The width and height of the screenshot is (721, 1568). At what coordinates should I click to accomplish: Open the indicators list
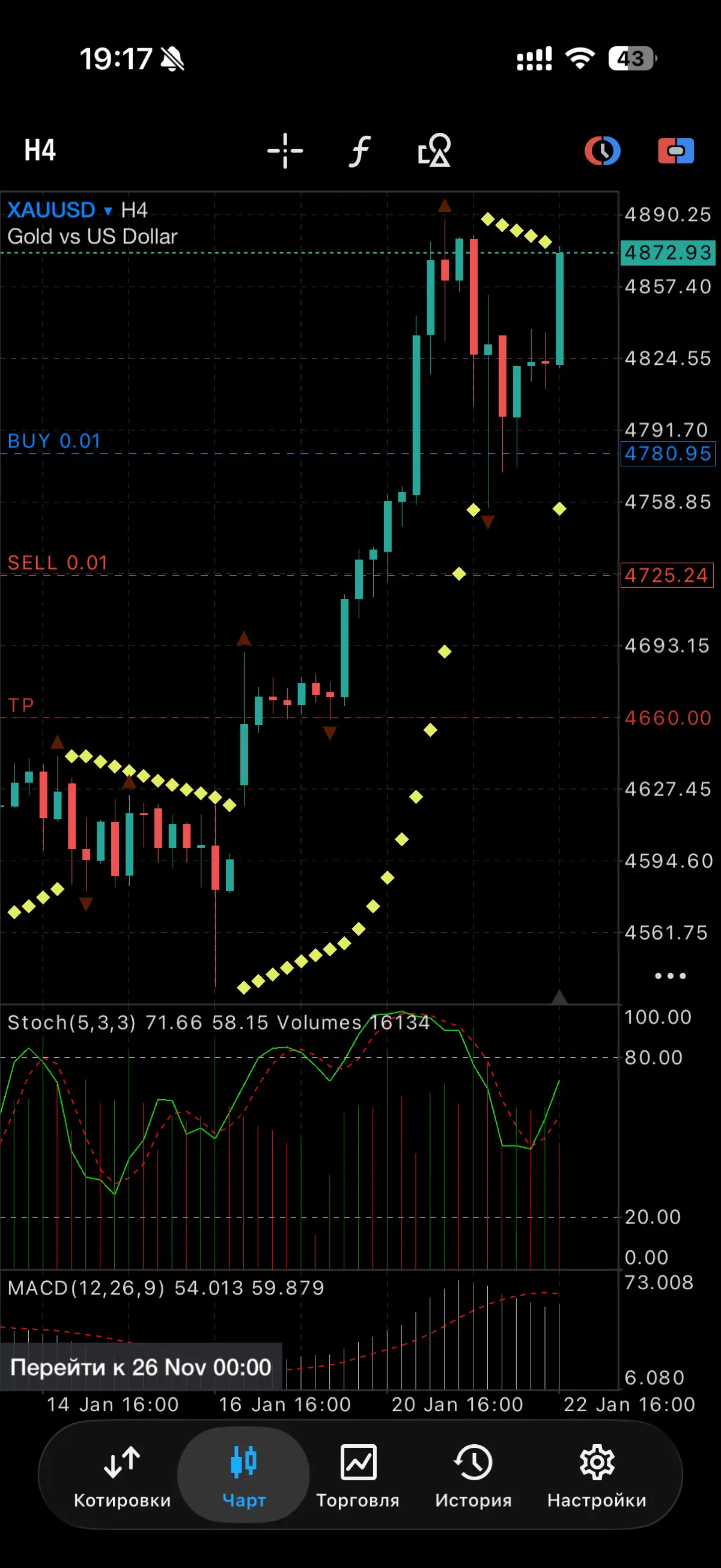pyautogui.click(x=359, y=150)
